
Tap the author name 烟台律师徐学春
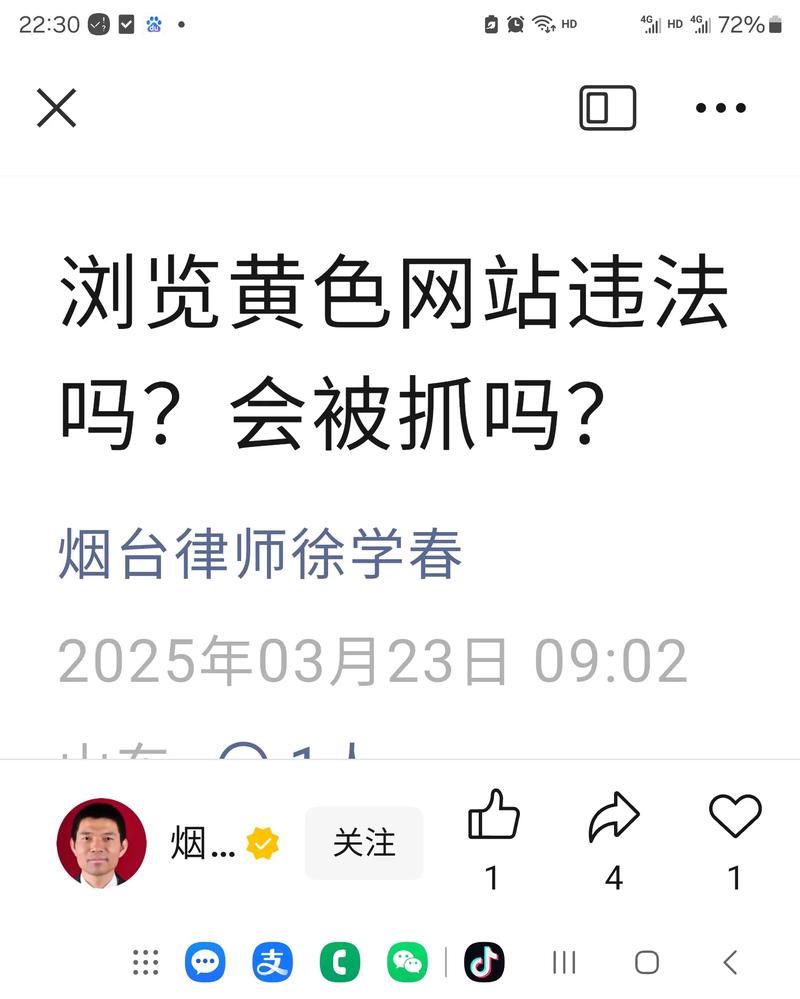[258, 556]
